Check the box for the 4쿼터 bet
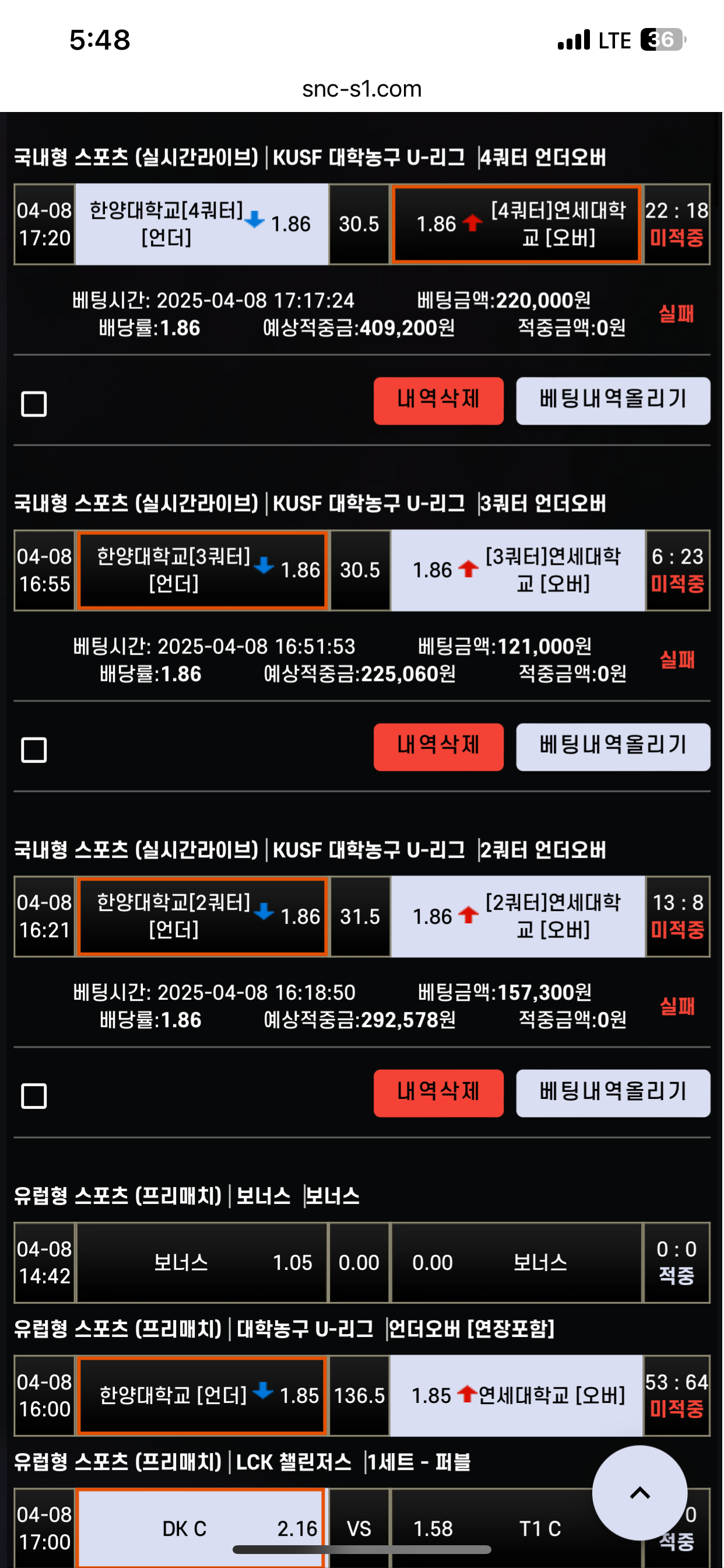This screenshot has height=1568, width=724. [34, 404]
